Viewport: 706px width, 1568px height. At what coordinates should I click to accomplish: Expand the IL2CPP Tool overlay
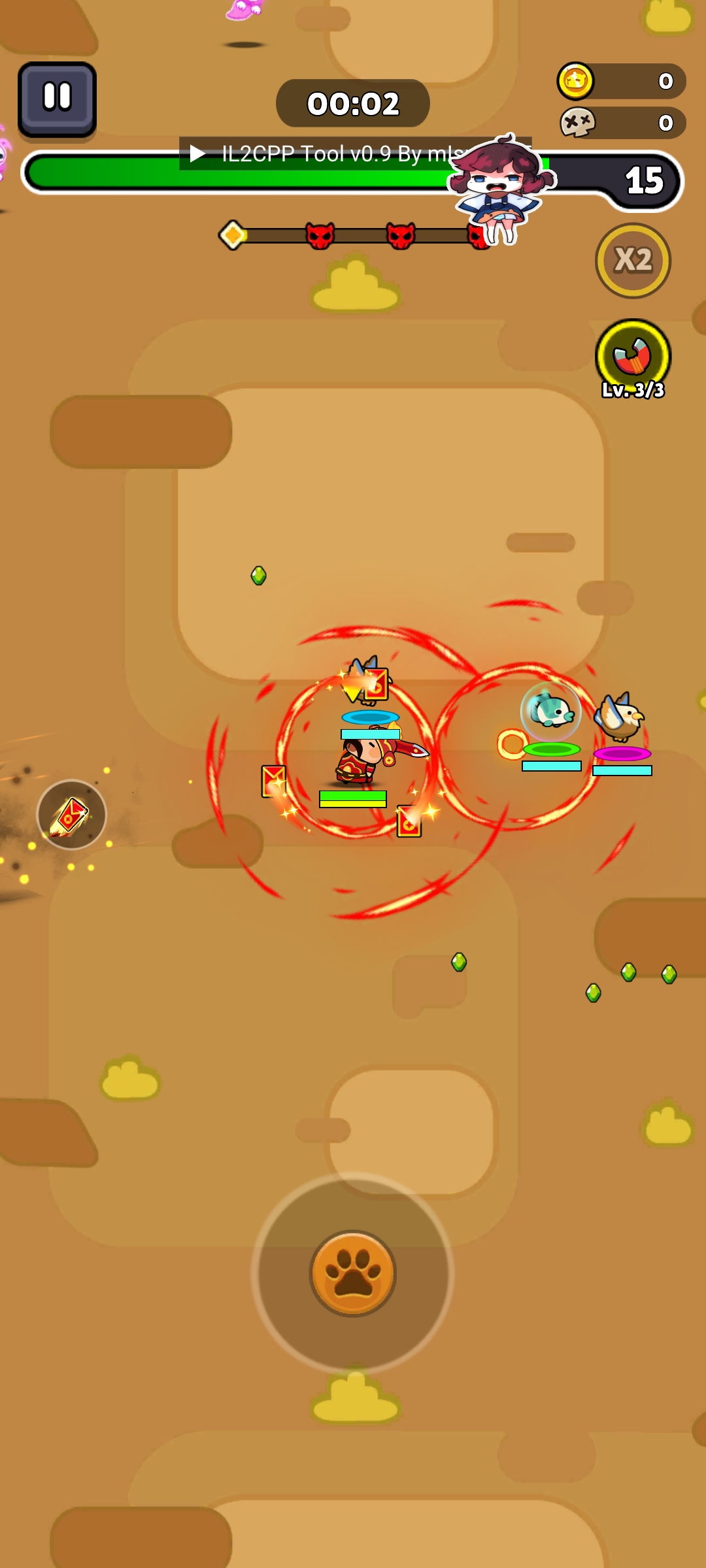[x=197, y=154]
